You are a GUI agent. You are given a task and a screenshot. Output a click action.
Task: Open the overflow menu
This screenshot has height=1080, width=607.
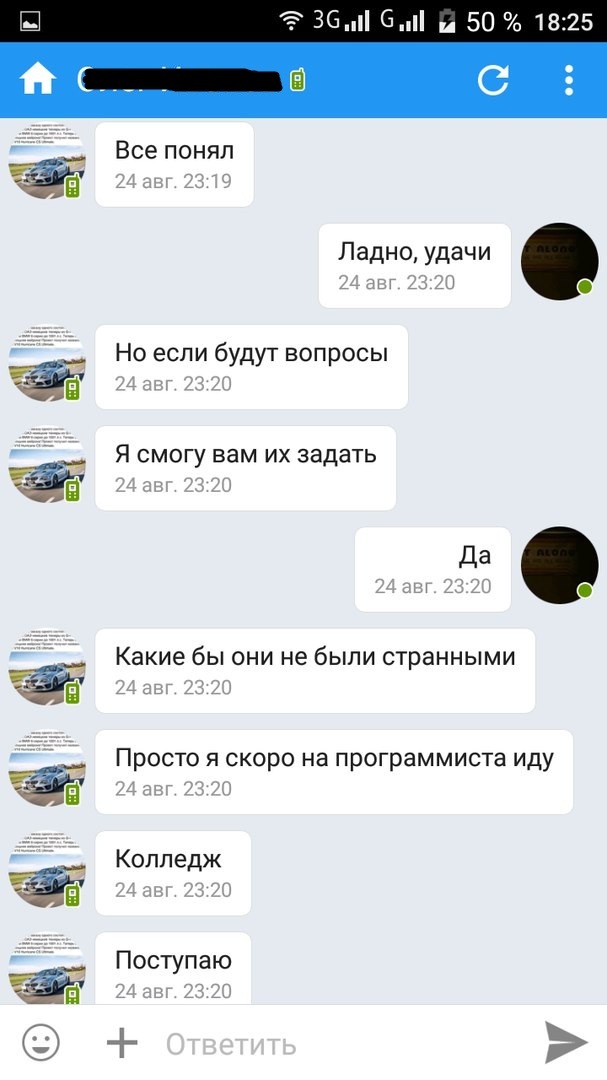(568, 79)
